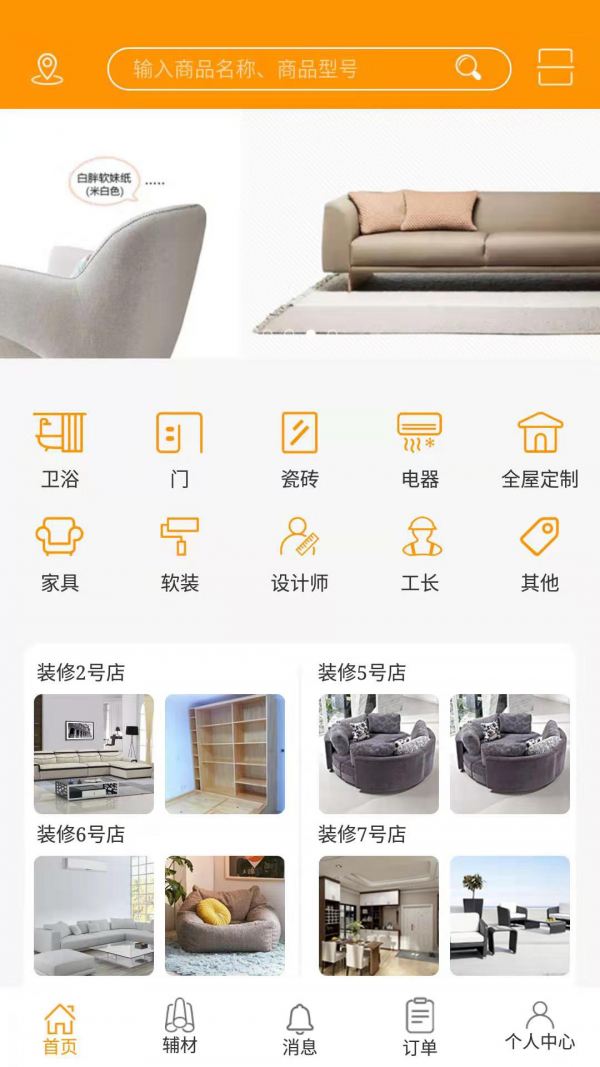This screenshot has height=1067, width=600.
Task: Open the 家具 category
Action: (x=60, y=553)
